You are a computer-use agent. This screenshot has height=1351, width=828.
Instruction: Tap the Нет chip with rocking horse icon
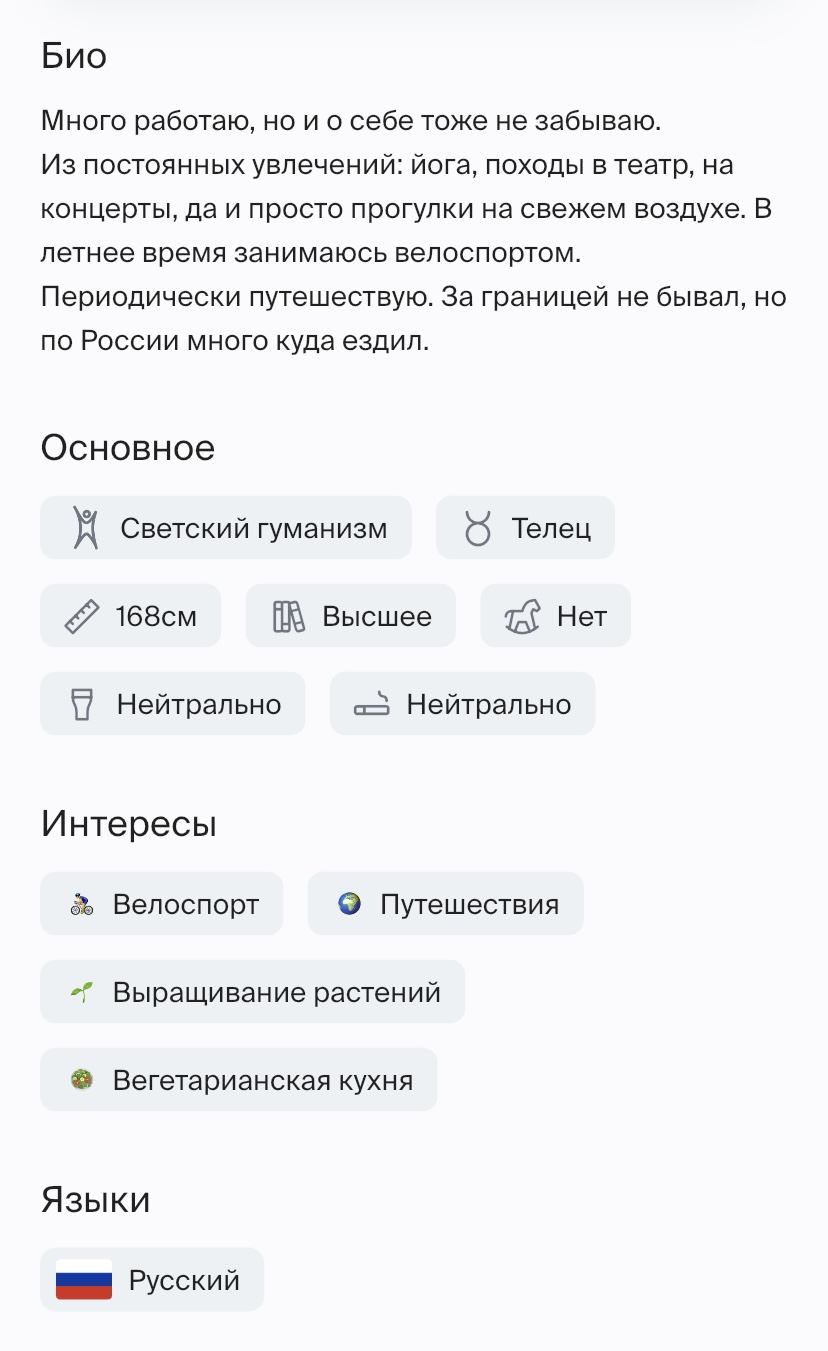pos(556,615)
